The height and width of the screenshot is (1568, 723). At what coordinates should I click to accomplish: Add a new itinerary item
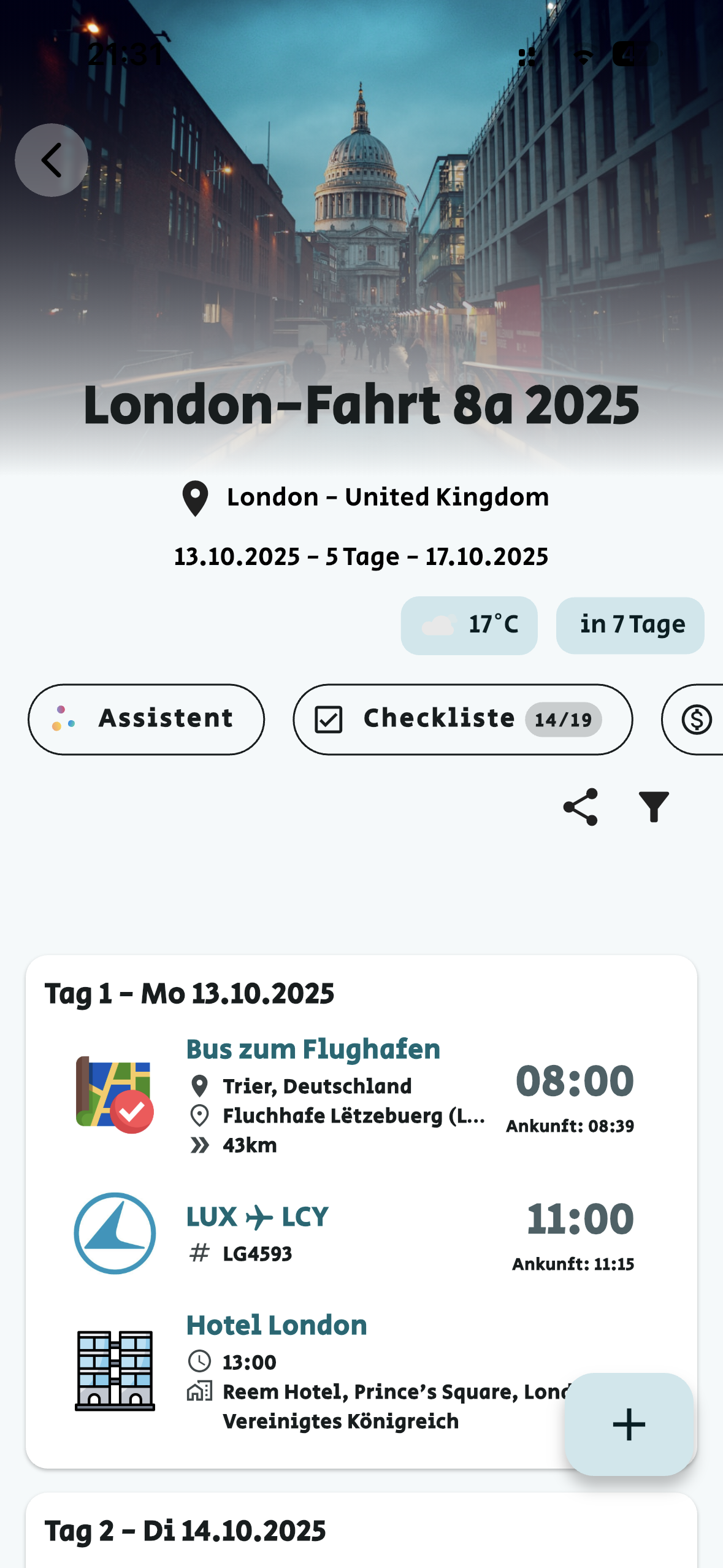[x=629, y=1424]
